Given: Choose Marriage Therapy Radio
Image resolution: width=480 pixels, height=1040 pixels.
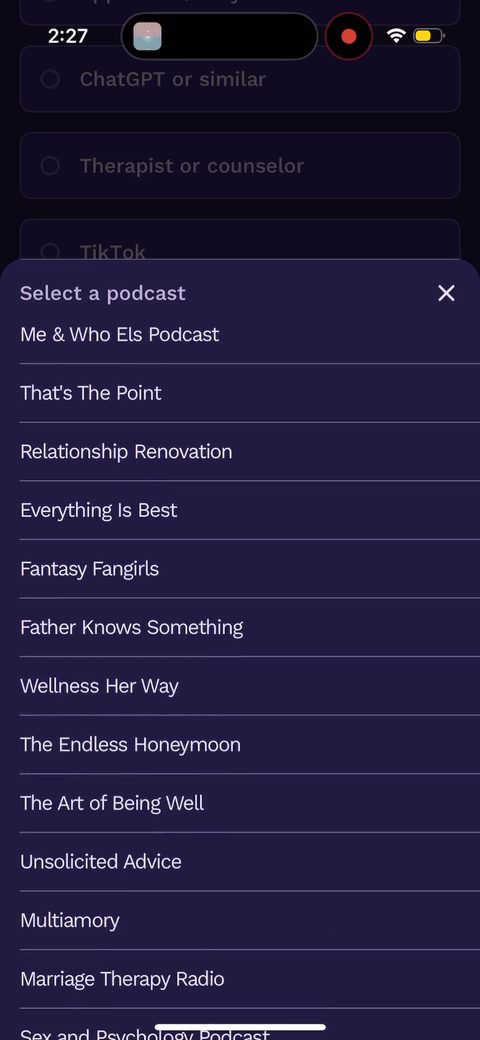Looking at the screenshot, I should 250,979.
